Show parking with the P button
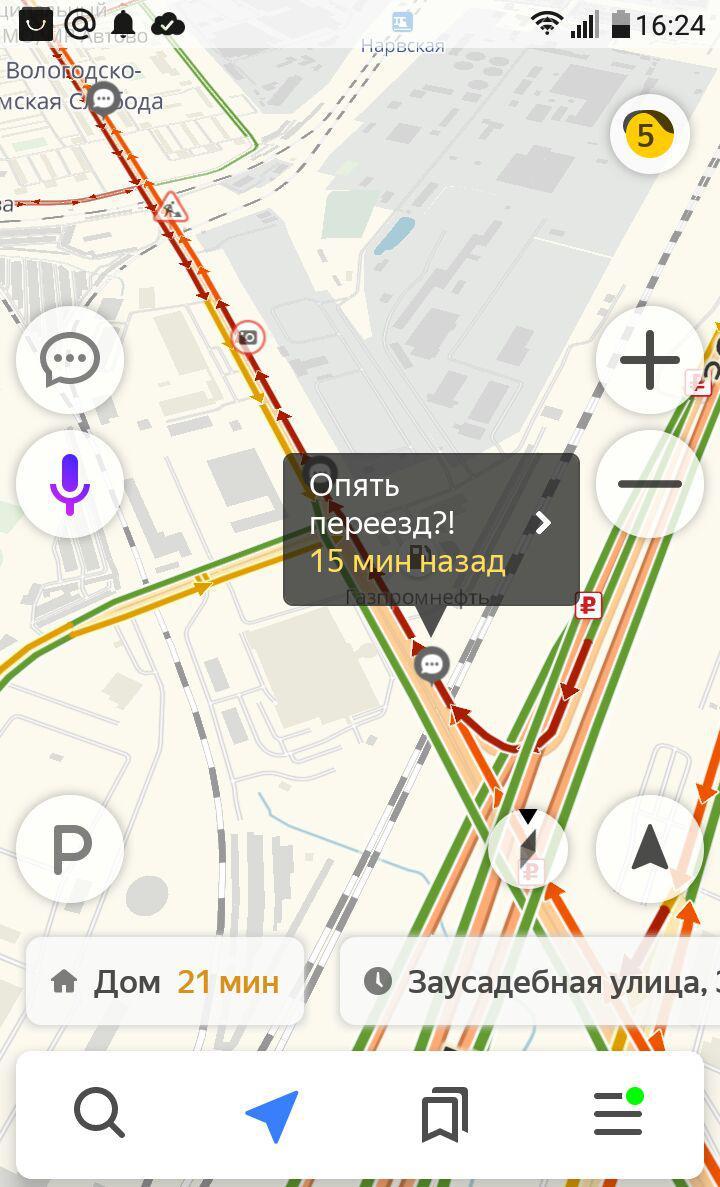Screen dimensions: 720x1187 (70, 849)
